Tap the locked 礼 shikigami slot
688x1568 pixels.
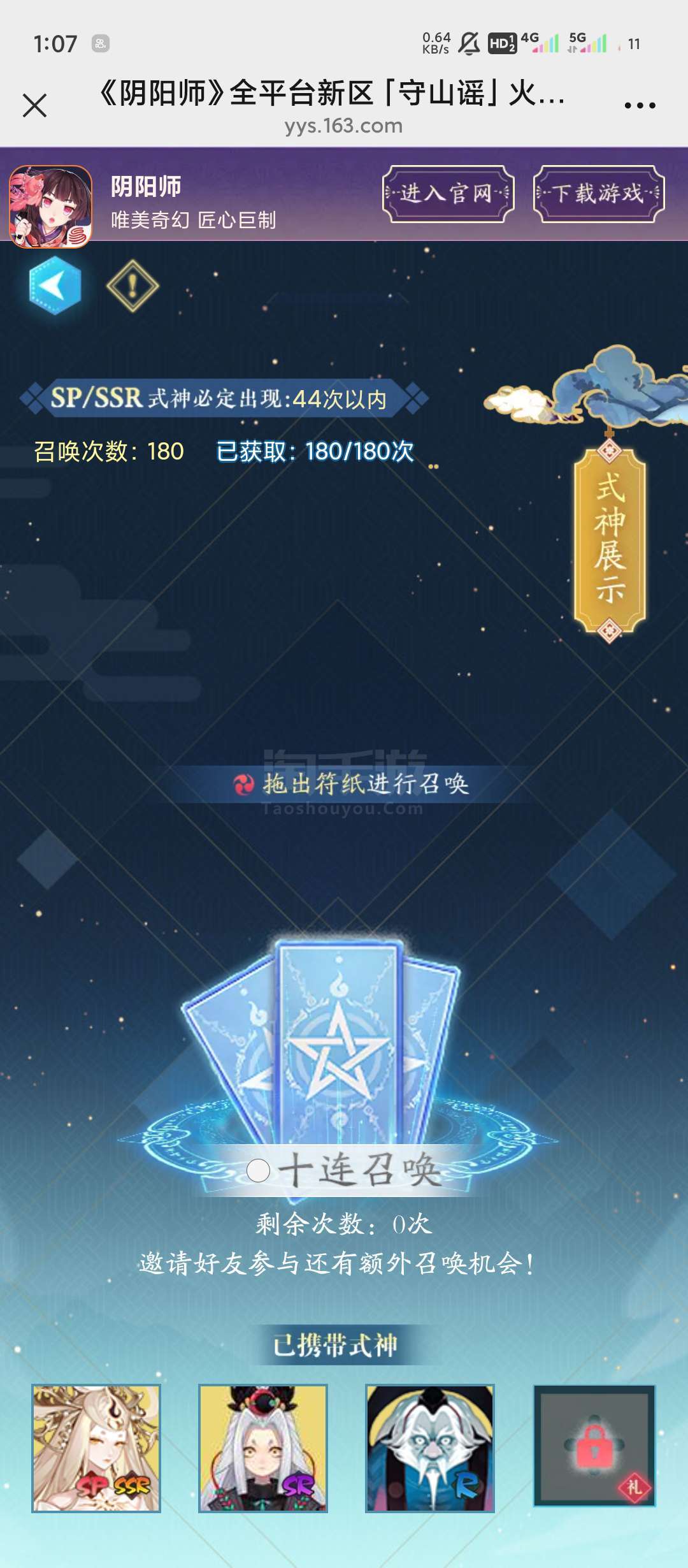click(594, 1446)
